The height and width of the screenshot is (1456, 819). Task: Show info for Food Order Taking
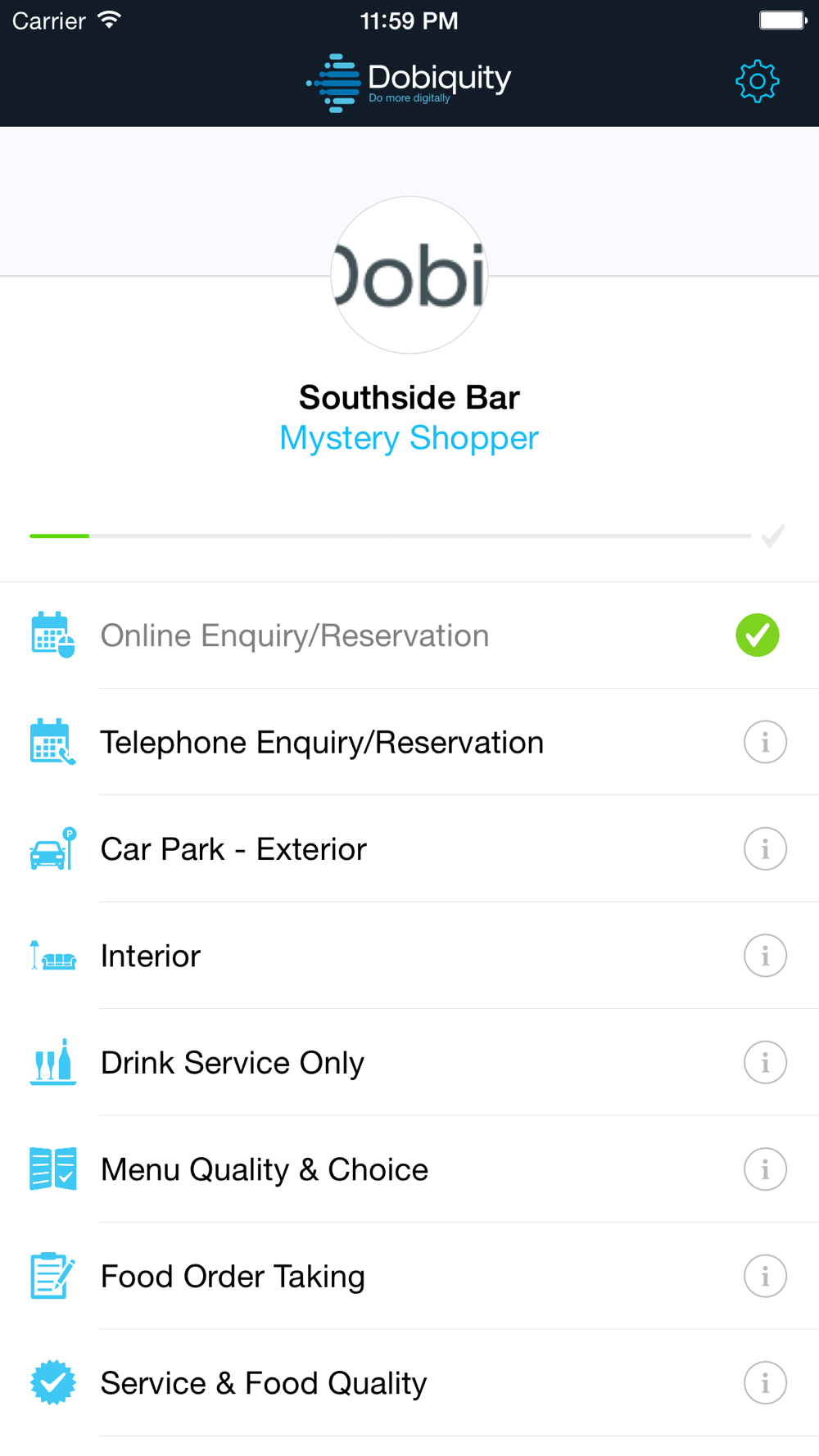pos(765,1276)
